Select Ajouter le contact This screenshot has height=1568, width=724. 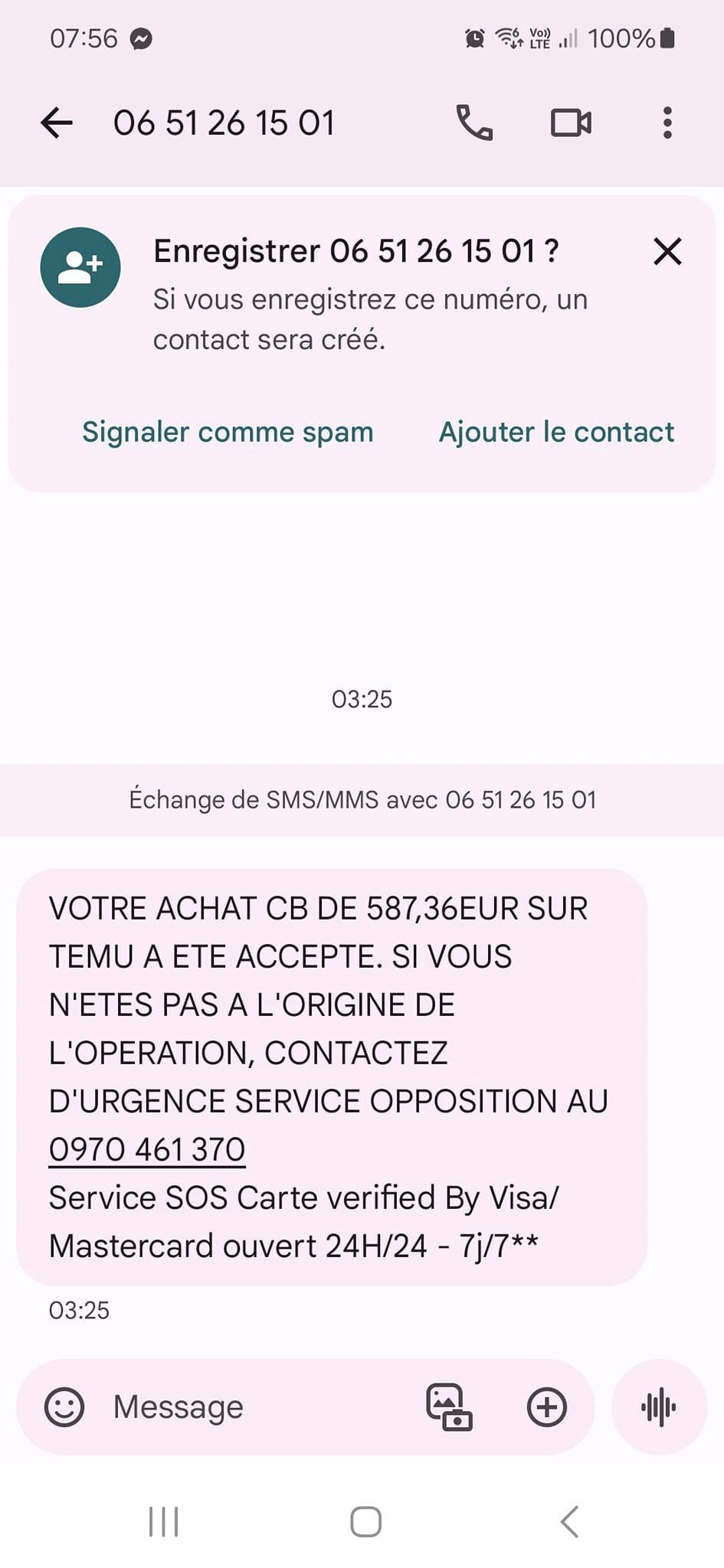[x=556, y=432]
